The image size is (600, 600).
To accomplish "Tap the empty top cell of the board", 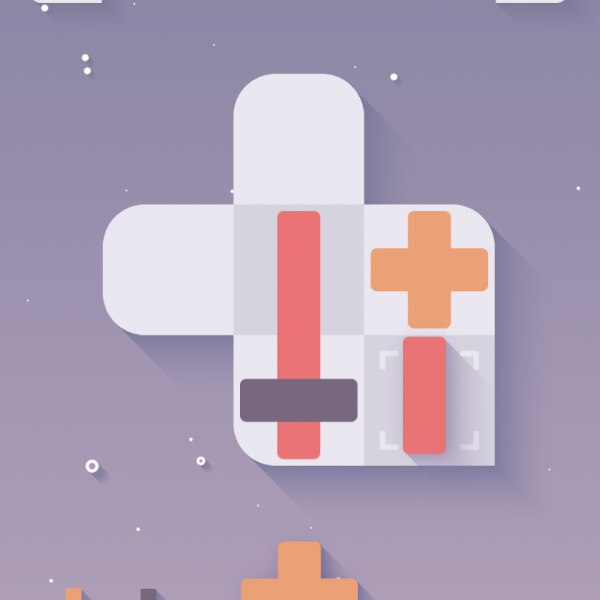I will (298, 140).
